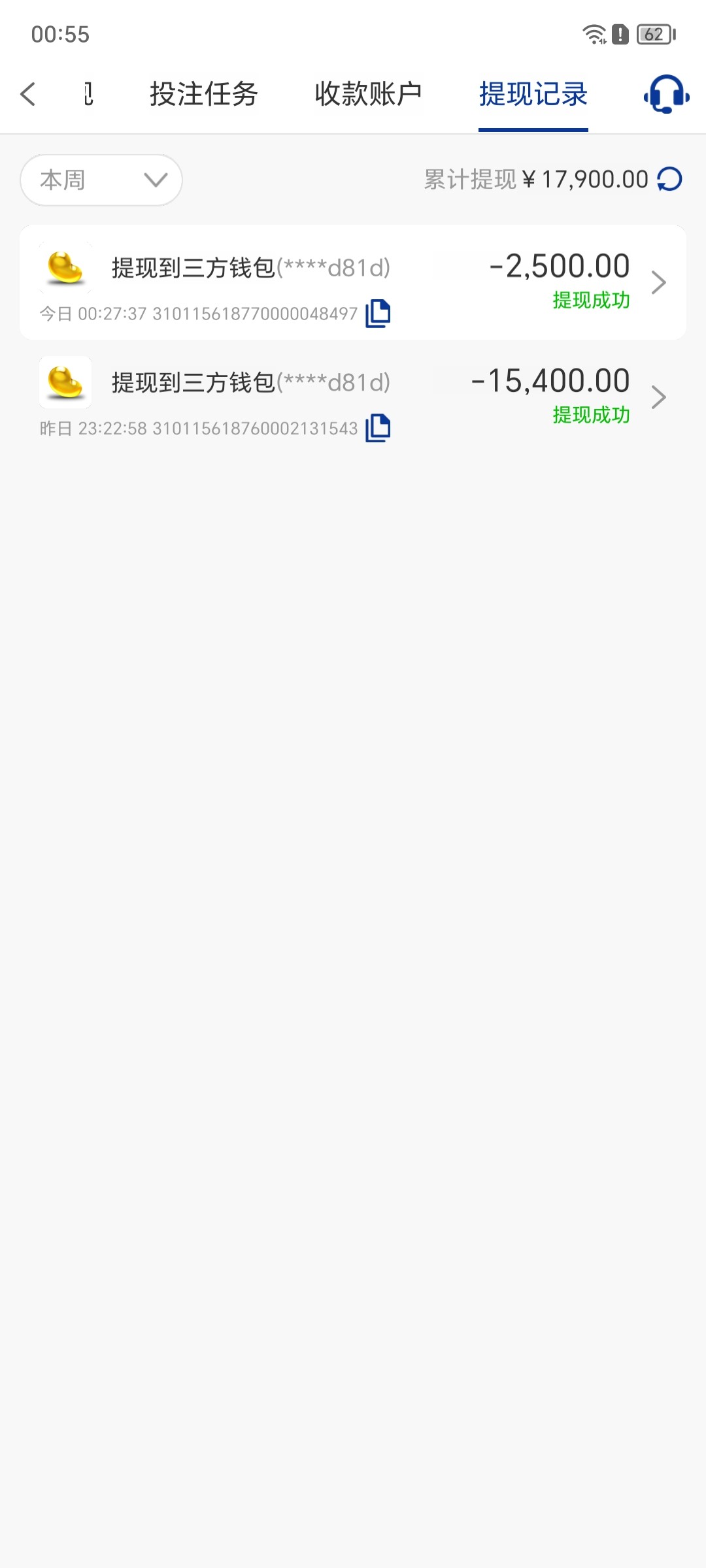Copy order number ending in 48497

click(x=378, y=314)
